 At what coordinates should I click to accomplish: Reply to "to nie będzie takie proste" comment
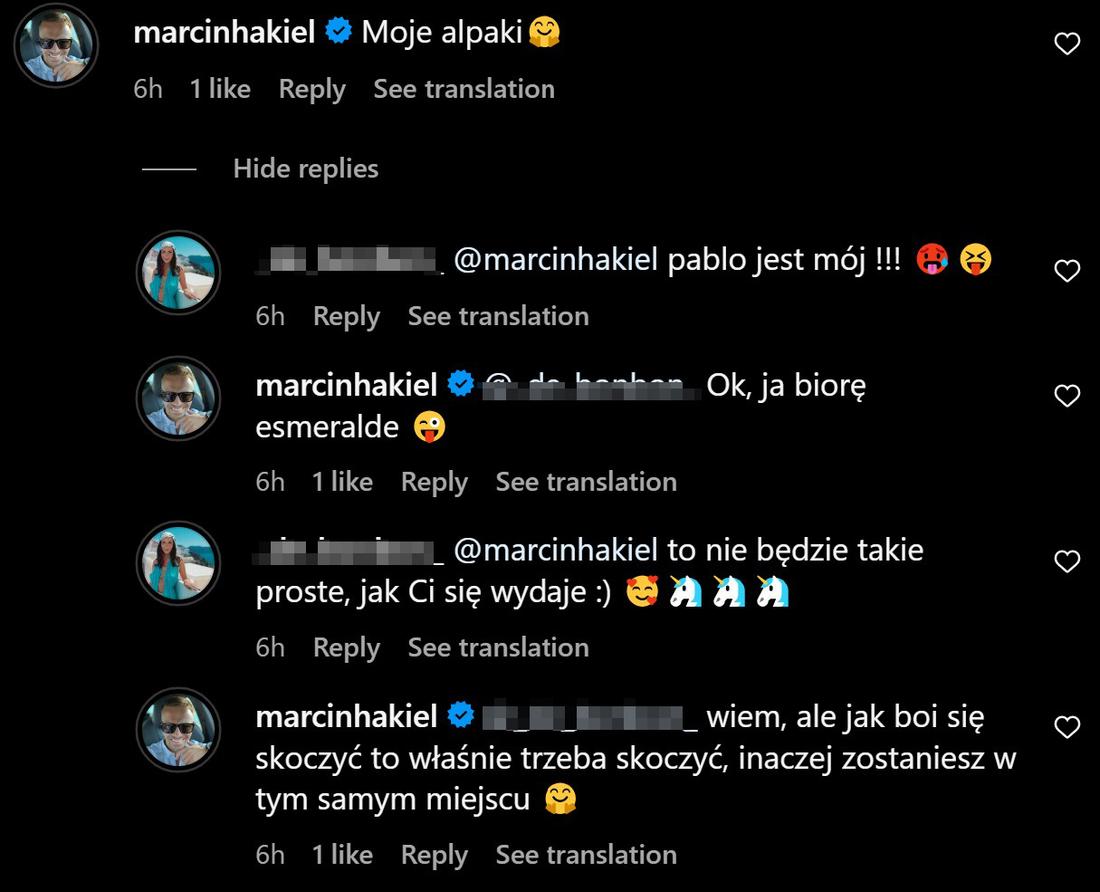[x=346, y=647]
